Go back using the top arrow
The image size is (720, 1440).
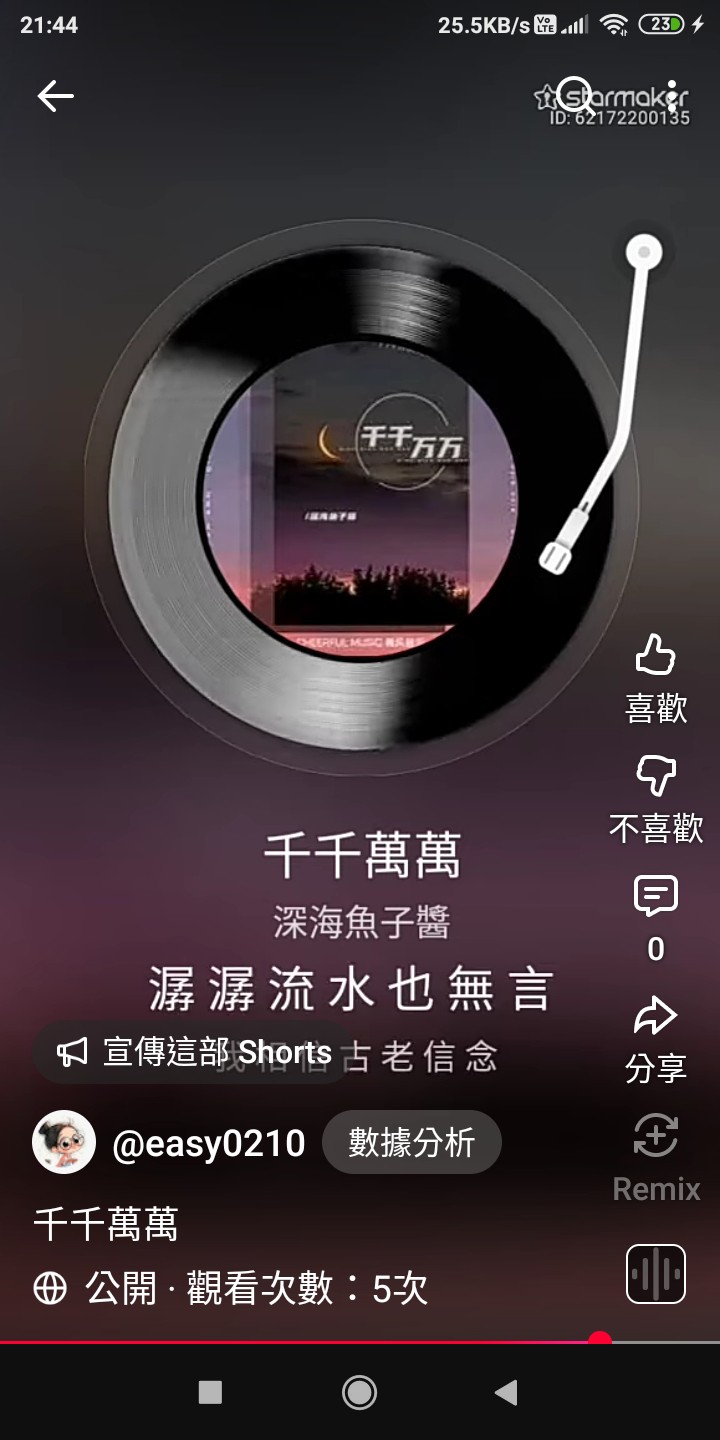(x=56, y=96)
